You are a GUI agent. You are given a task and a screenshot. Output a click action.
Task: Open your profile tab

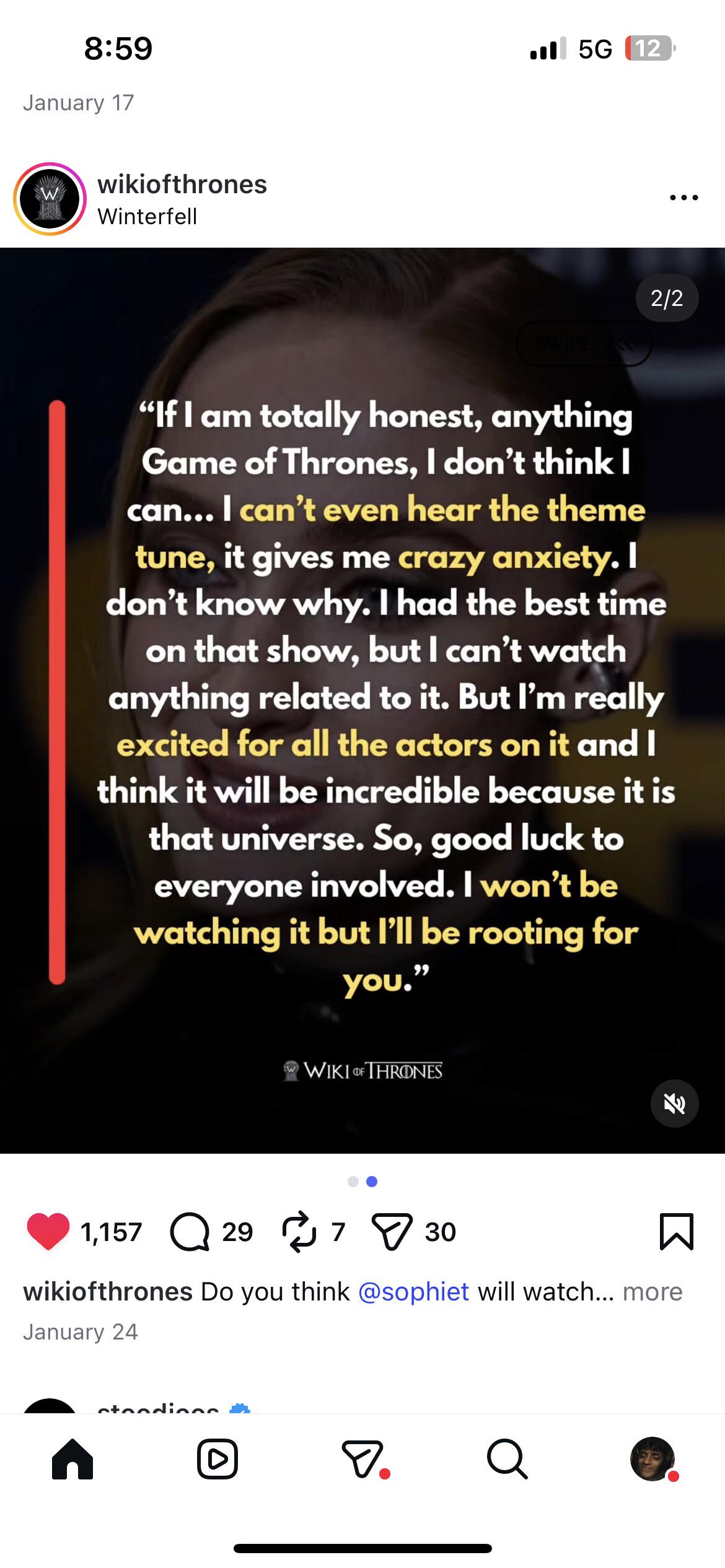(652, 1459)
